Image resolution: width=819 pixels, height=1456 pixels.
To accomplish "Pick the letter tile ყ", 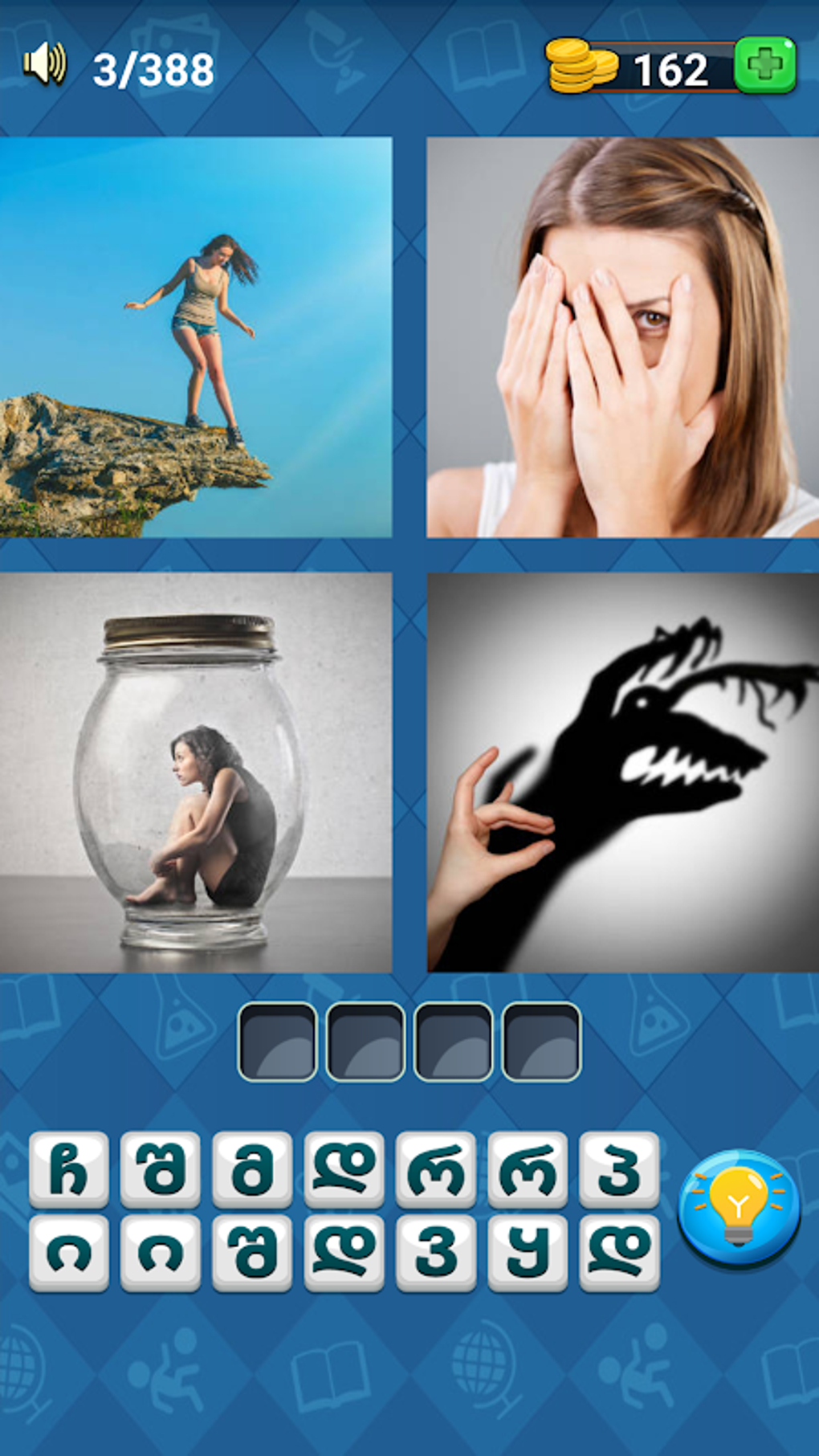I will click(x=528, y=1252).
